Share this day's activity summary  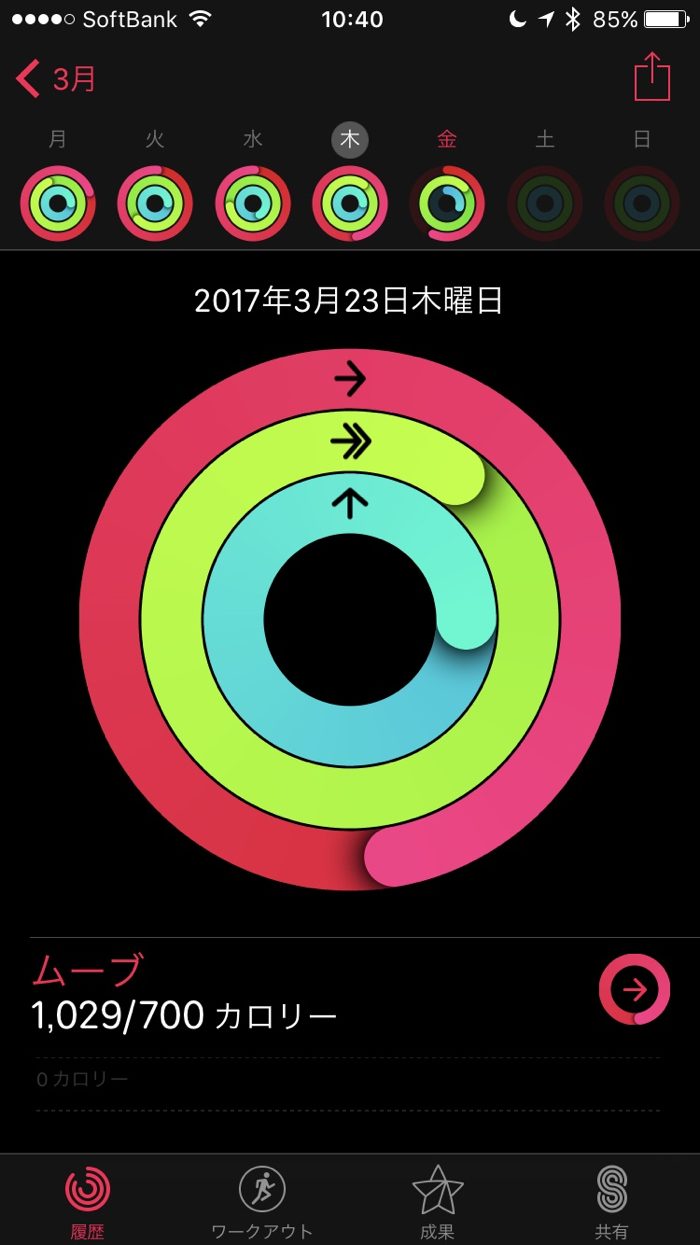point(652,77)
